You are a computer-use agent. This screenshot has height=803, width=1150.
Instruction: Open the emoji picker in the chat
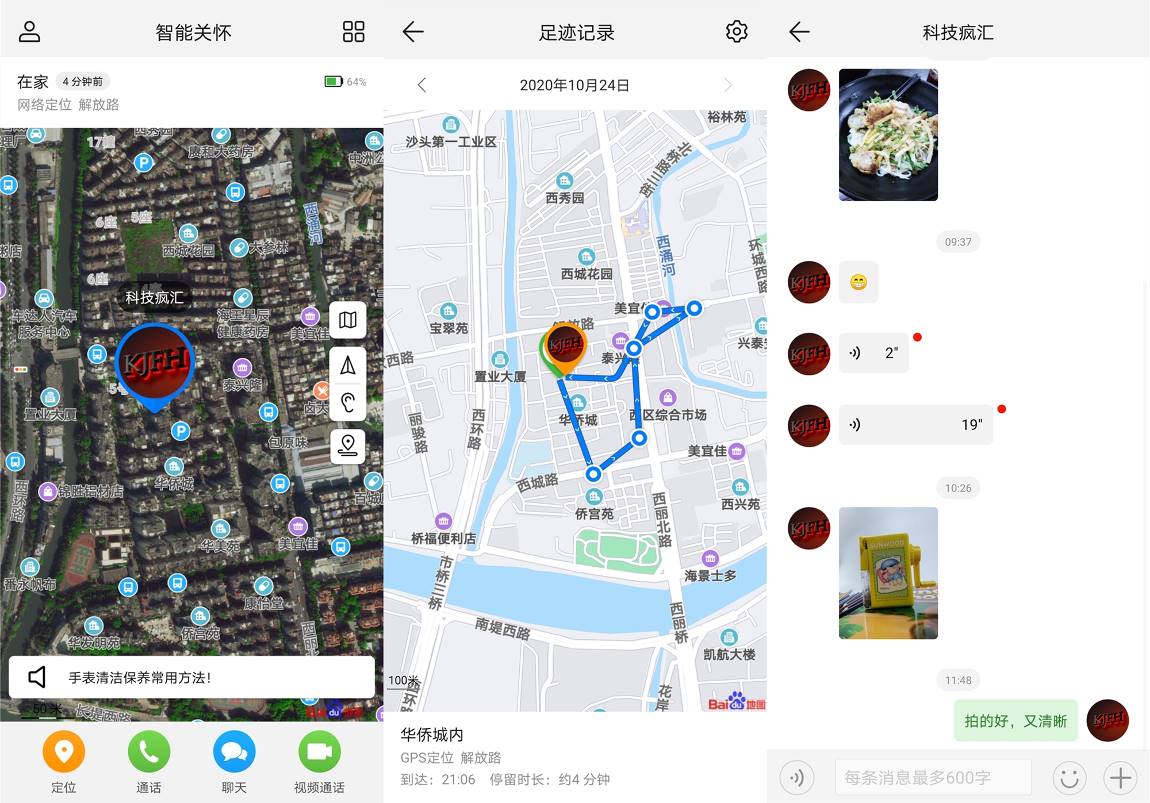point(1070,777)
